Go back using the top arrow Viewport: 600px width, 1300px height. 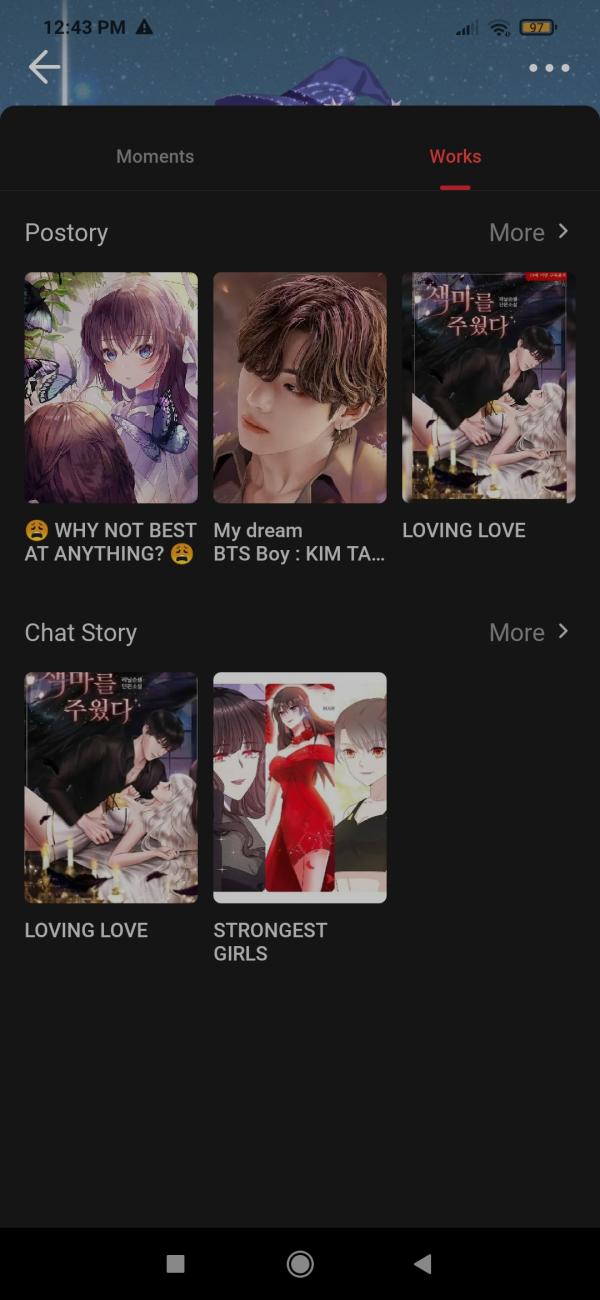(44, 68)
